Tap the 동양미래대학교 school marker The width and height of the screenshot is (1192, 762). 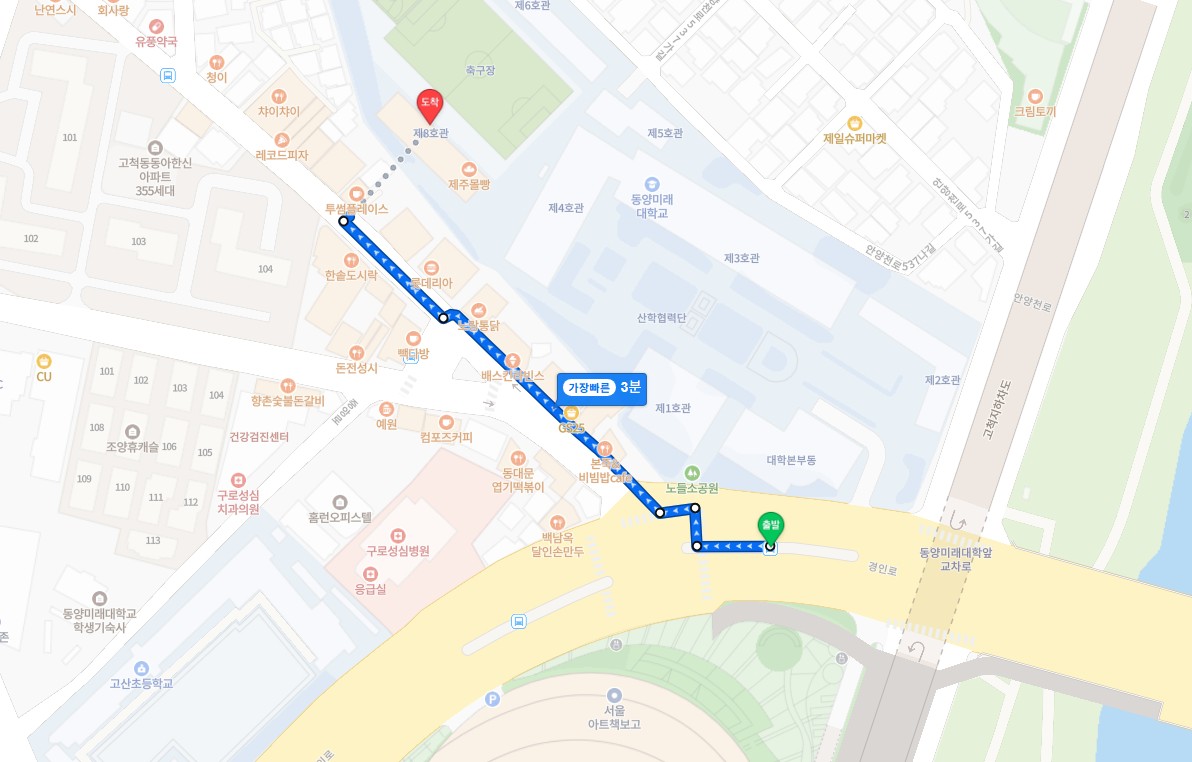pos(652,184)
